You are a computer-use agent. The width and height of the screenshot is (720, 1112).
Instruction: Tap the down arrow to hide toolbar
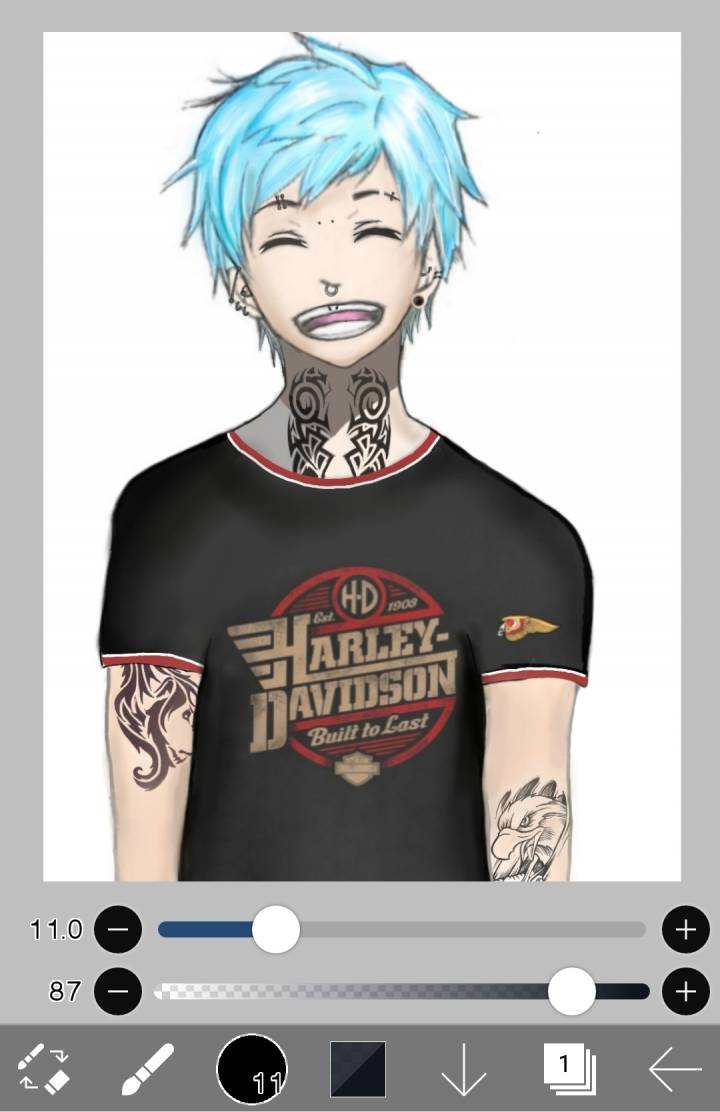click(x=463, y=1070)
